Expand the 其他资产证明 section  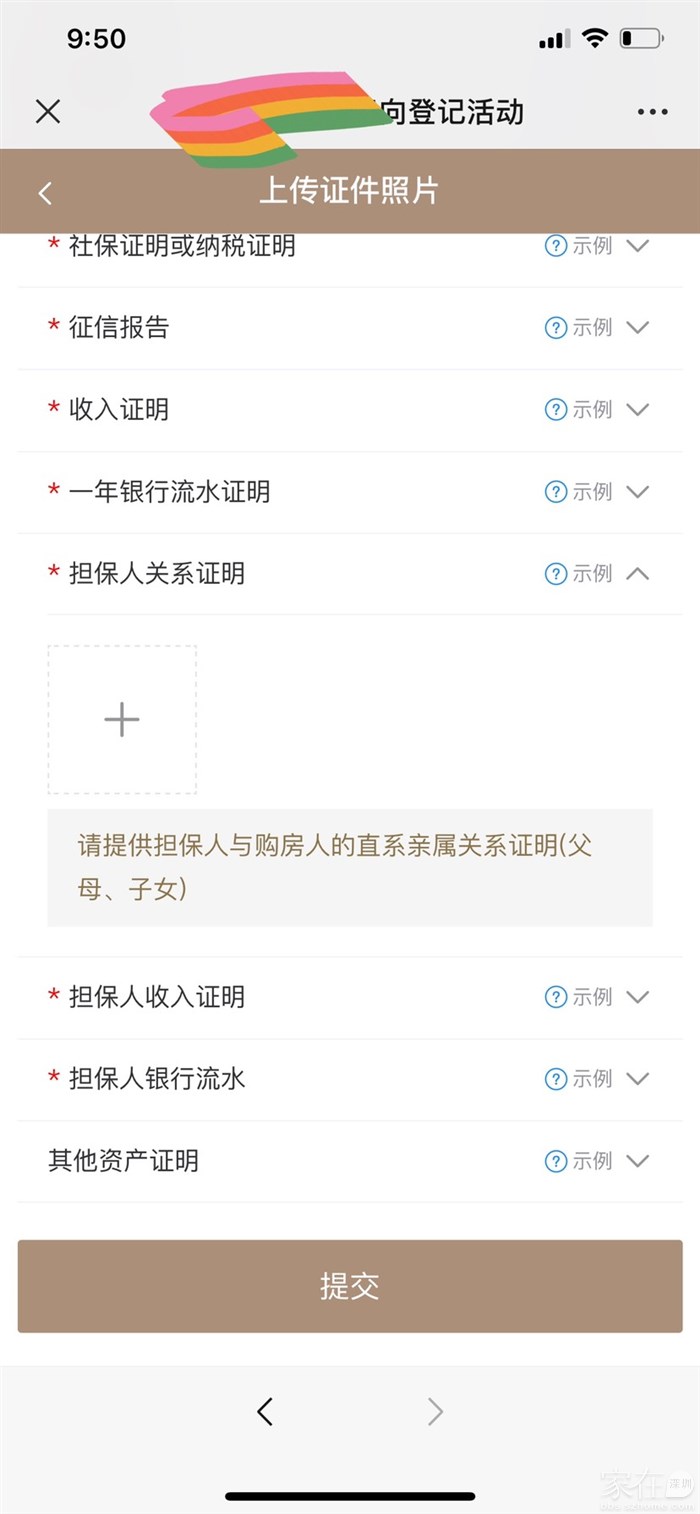click(637, 1161)
